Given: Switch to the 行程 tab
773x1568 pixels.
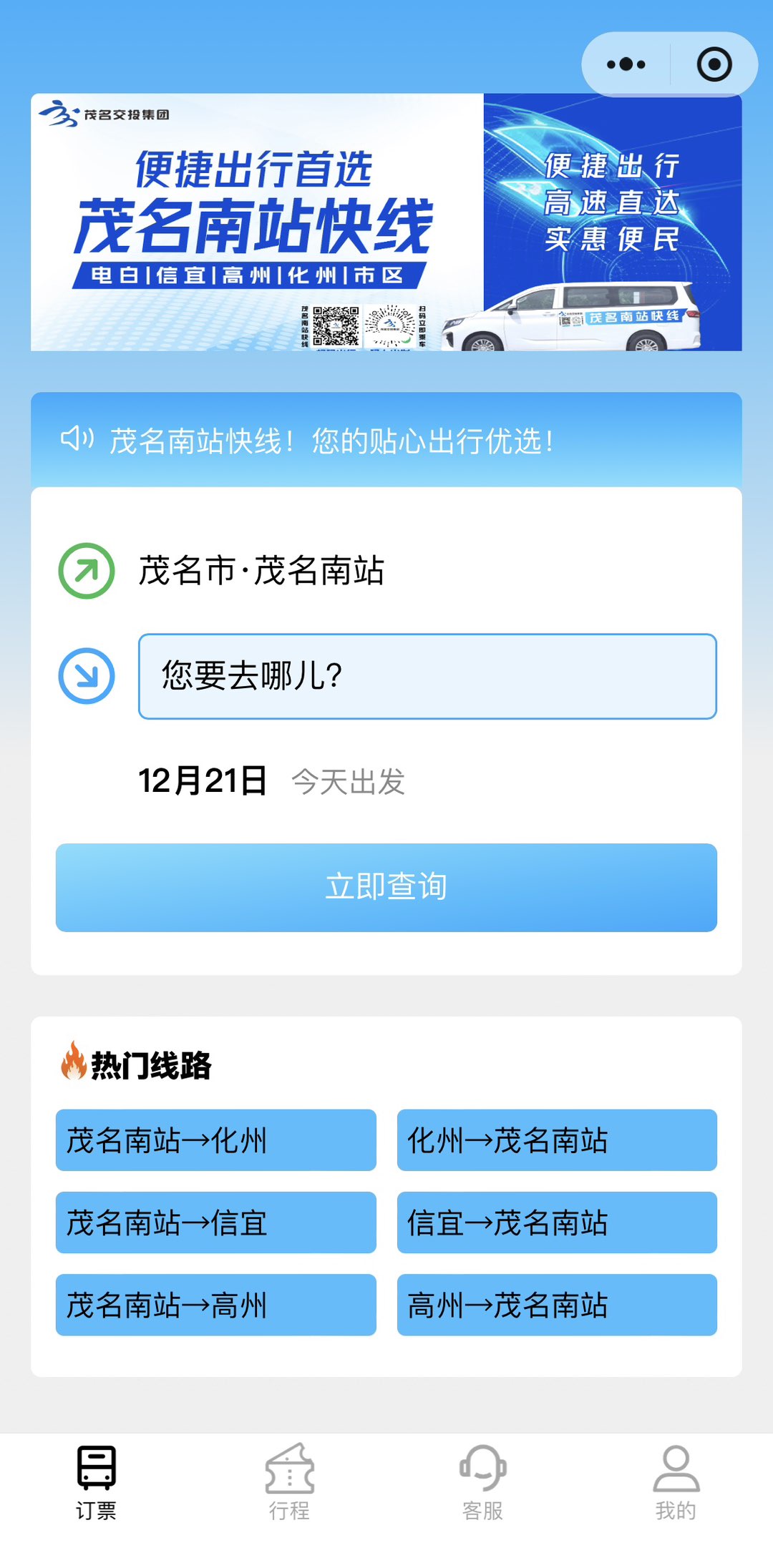Looking at the screenshot, I should point(290,1481).
